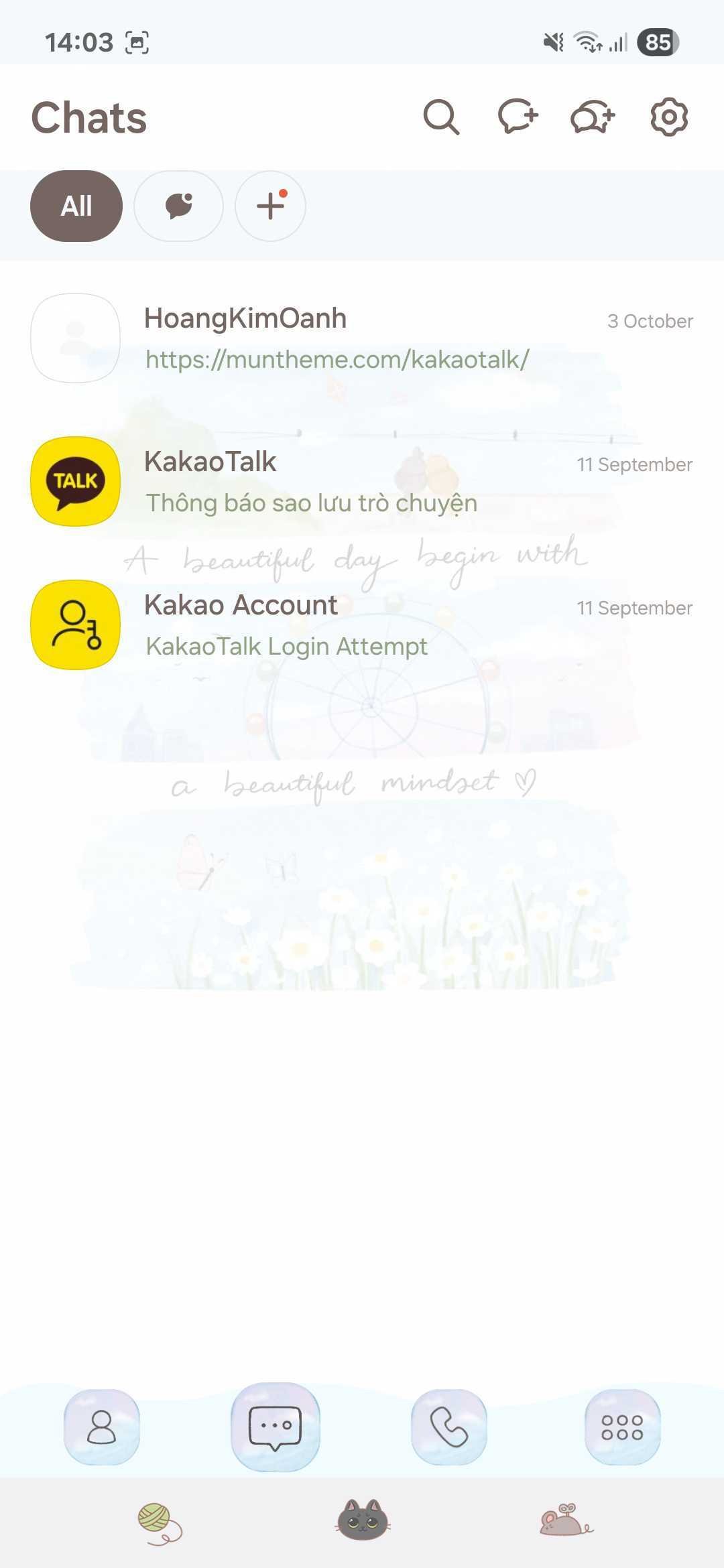Open the settings gear
Screen dimensions: 724x1568
coord(669,117)
